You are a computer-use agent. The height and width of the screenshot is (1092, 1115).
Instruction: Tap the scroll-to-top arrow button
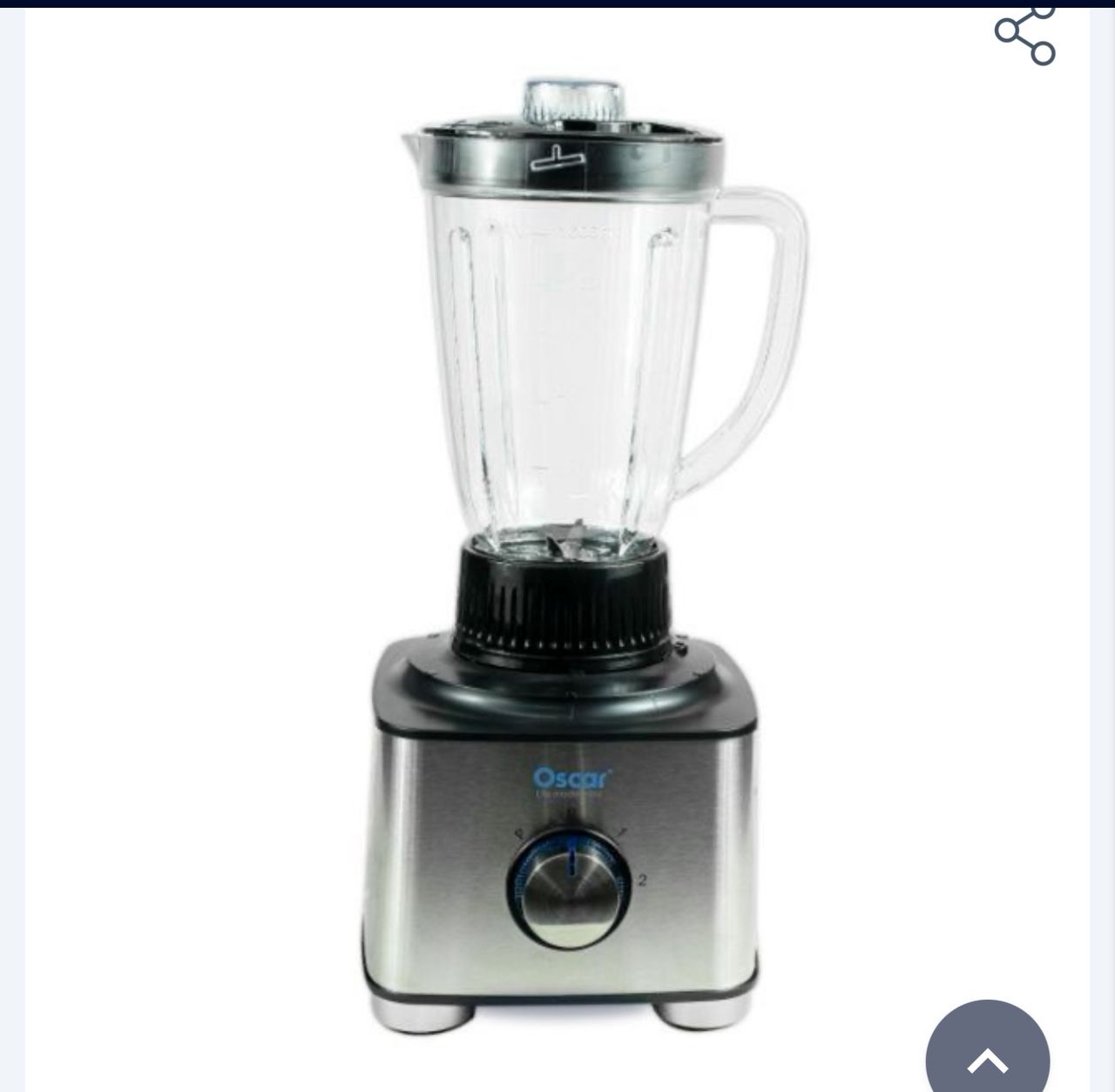(987, 1055)
